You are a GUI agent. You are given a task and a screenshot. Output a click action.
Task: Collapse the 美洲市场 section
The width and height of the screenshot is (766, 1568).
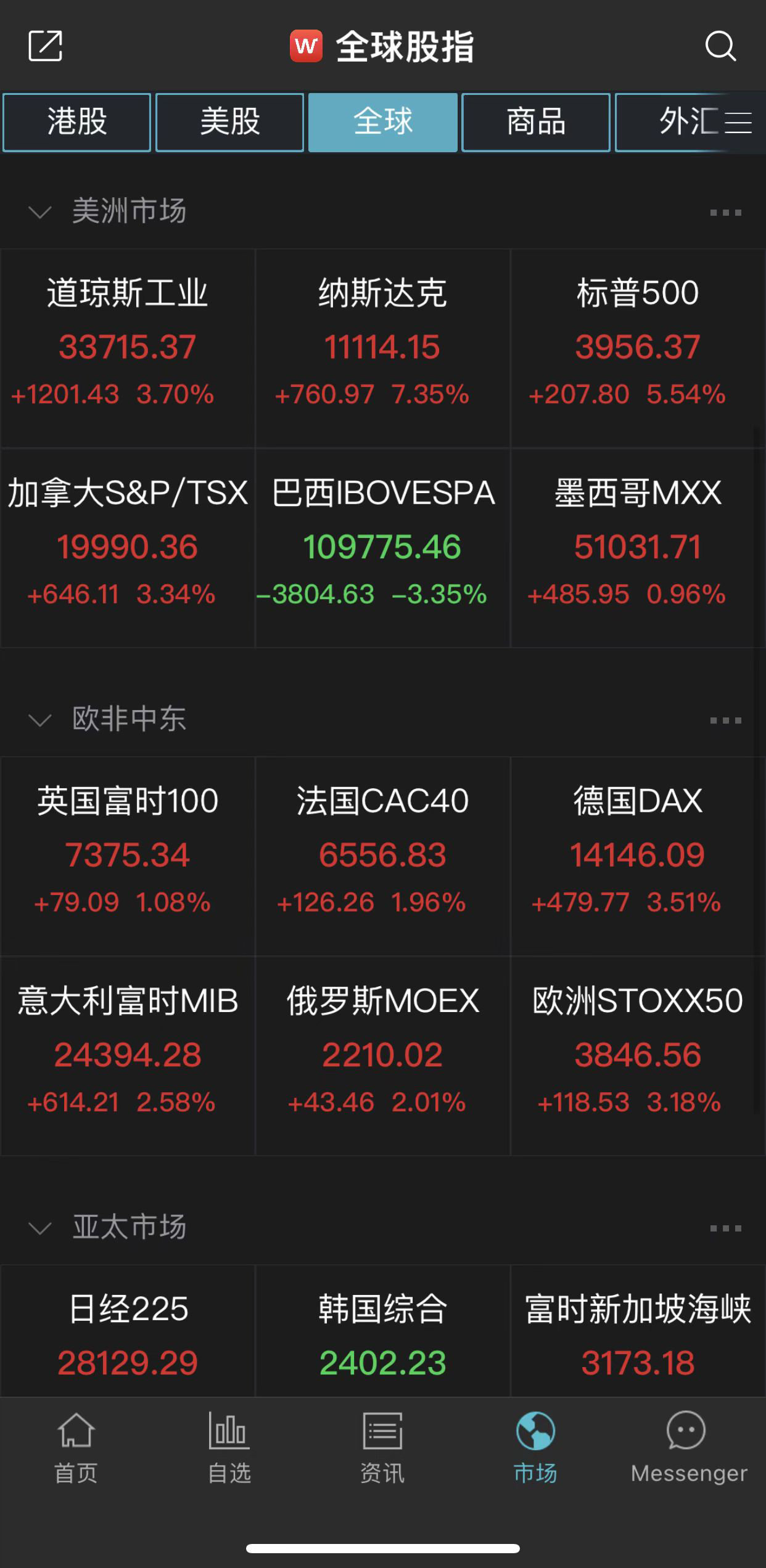pyautogui.click(x=40, y=212)
